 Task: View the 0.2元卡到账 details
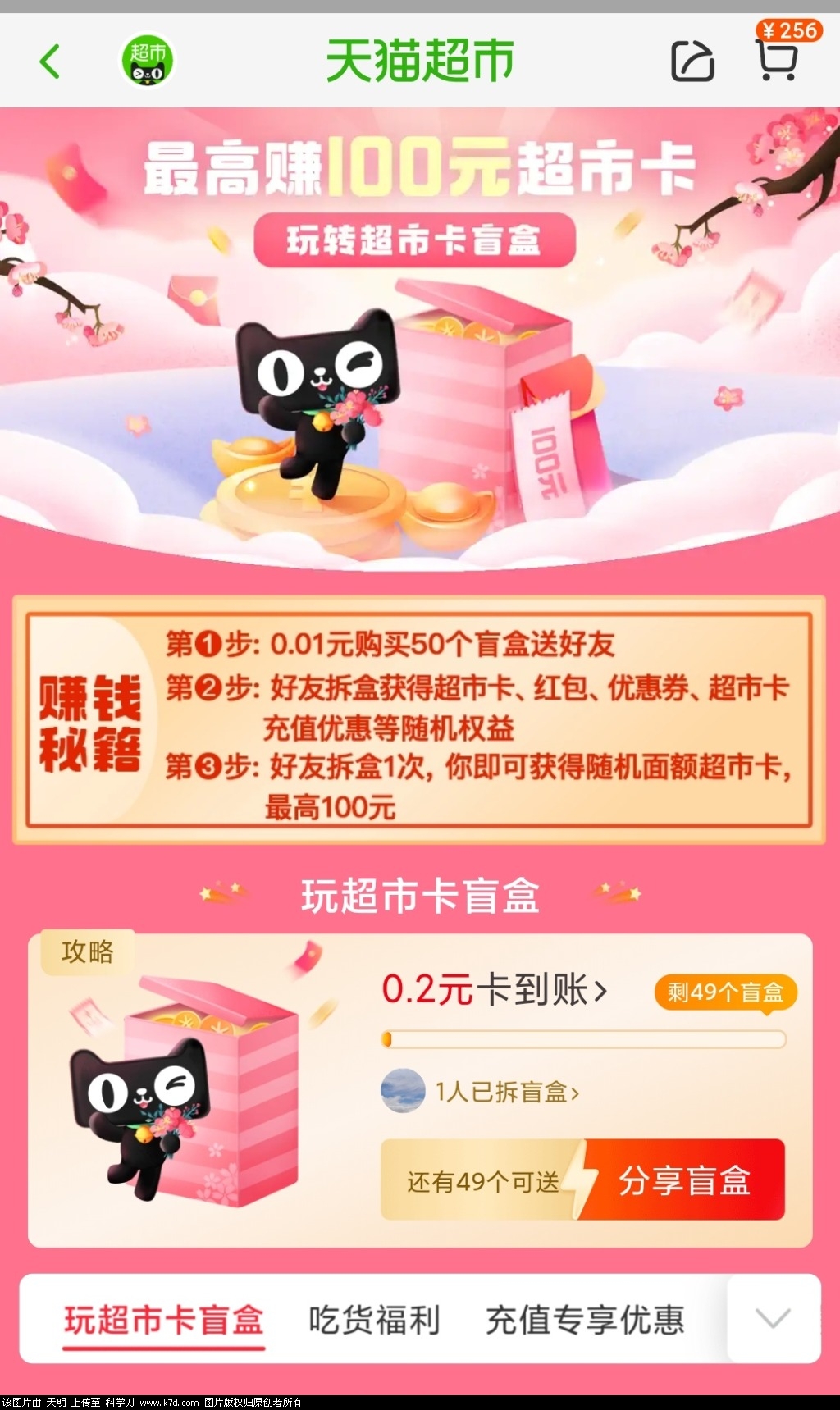click(495, 991)
